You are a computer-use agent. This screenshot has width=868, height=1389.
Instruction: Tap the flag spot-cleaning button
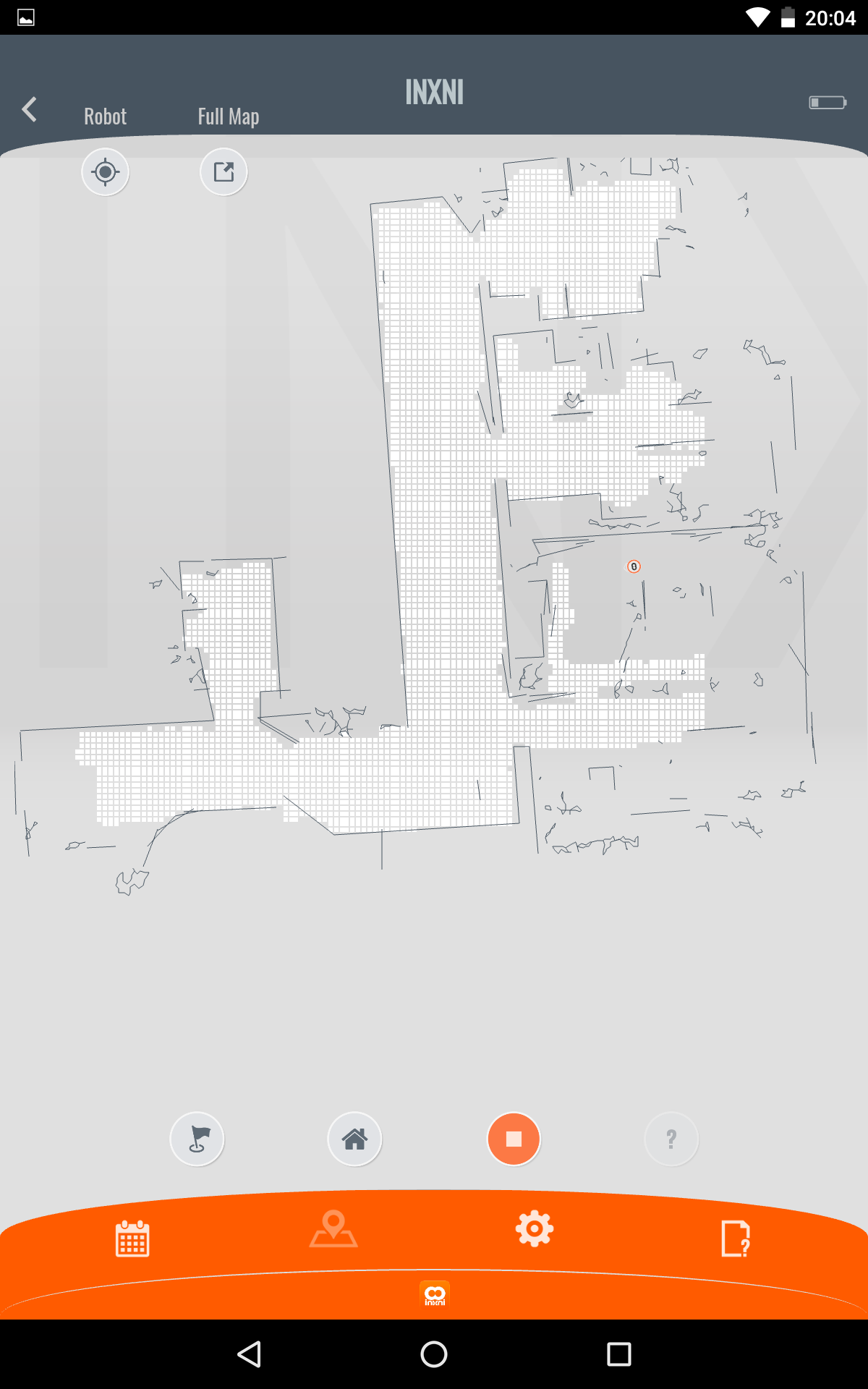tap(197, 1139)
